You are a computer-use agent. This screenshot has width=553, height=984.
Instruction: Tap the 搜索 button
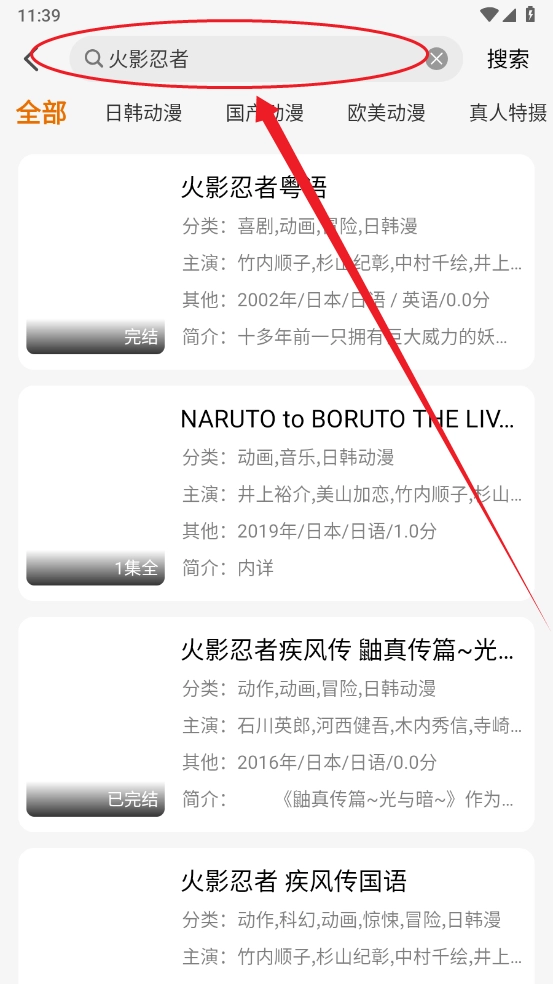(x=508, y=59)
